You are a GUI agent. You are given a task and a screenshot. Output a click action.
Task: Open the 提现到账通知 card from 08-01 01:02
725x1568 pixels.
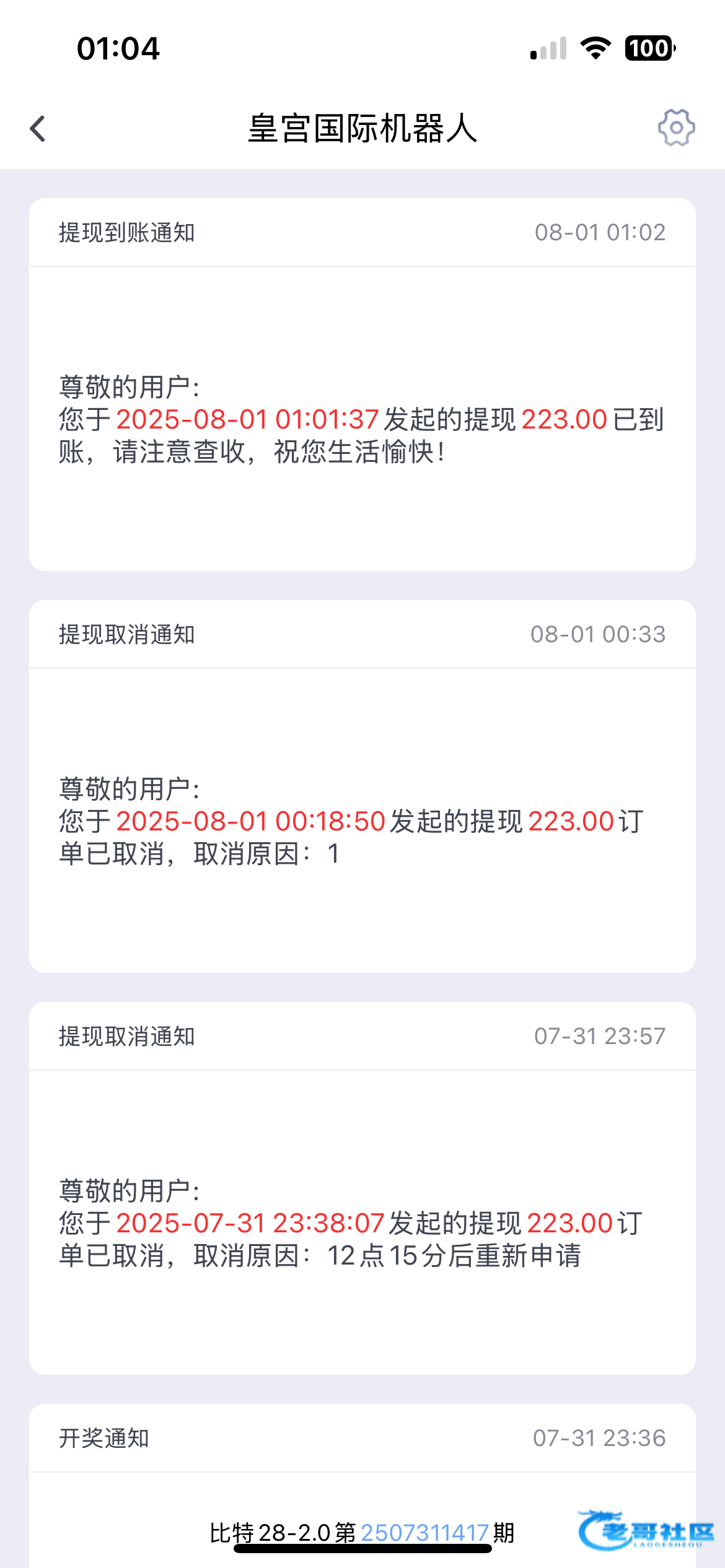(x=362, y=385)
